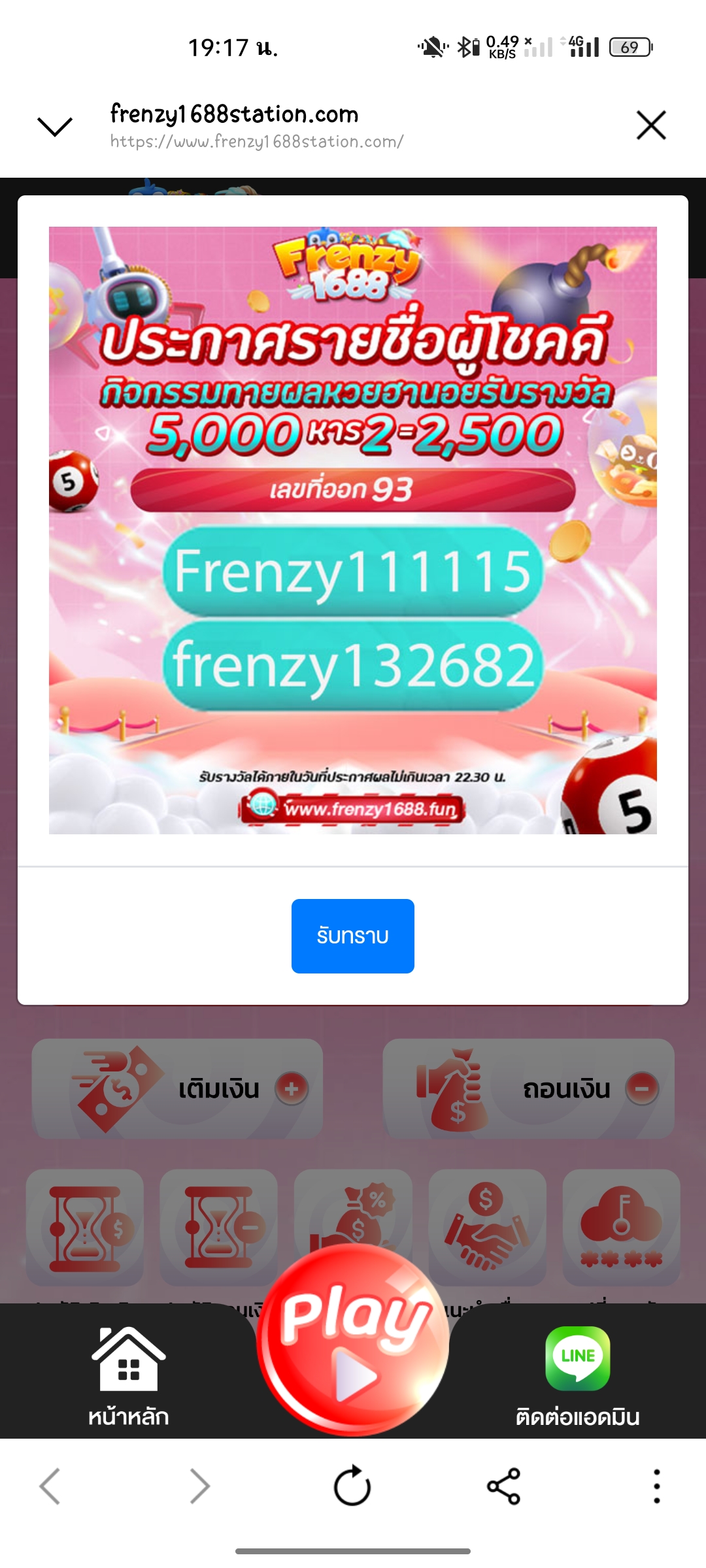Image resolution: width=706 pixels, height=1568 pixels.
Task: Collapse the browser using the down chevron
Action: coord(55,126)
